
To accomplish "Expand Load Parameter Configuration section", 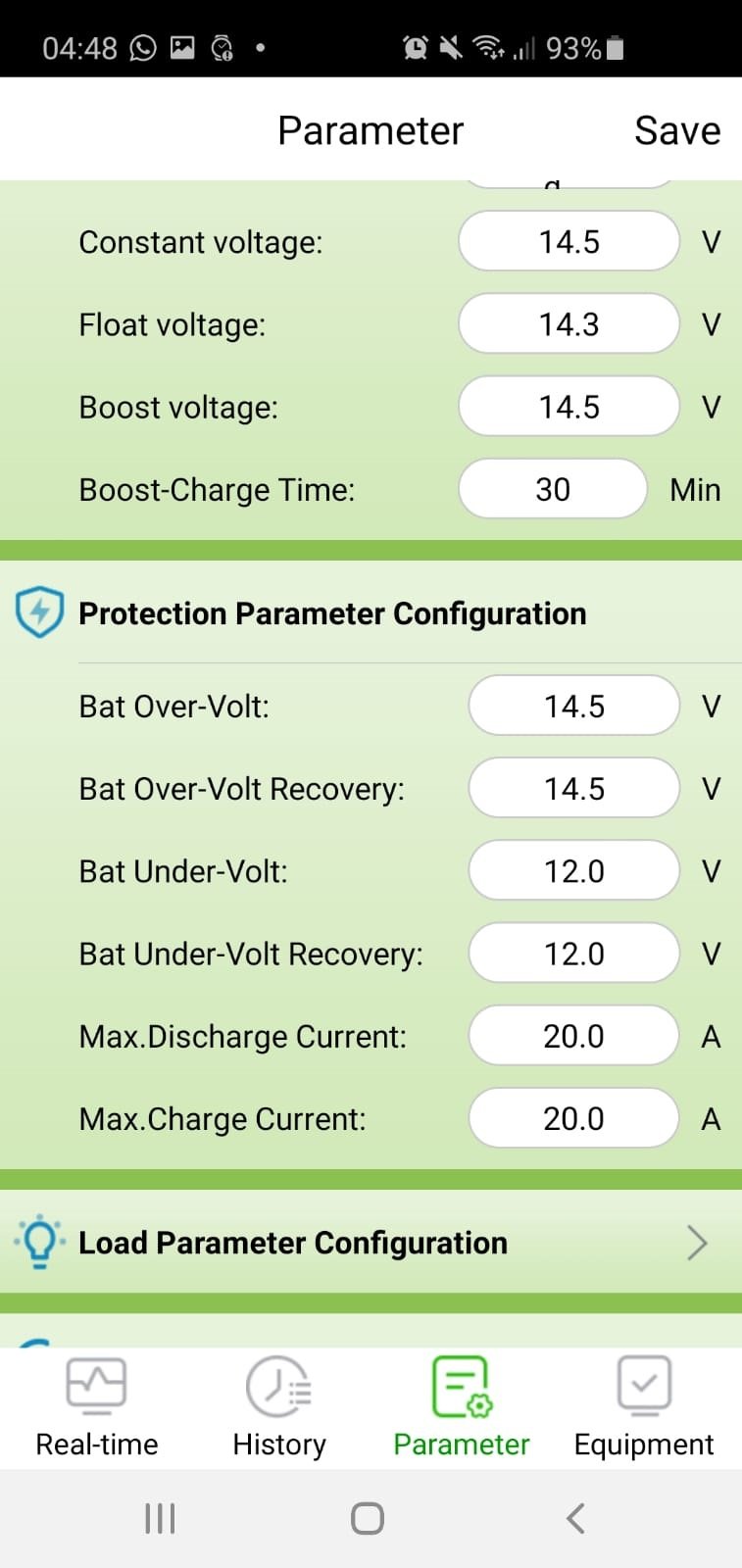I will 371,1243.
